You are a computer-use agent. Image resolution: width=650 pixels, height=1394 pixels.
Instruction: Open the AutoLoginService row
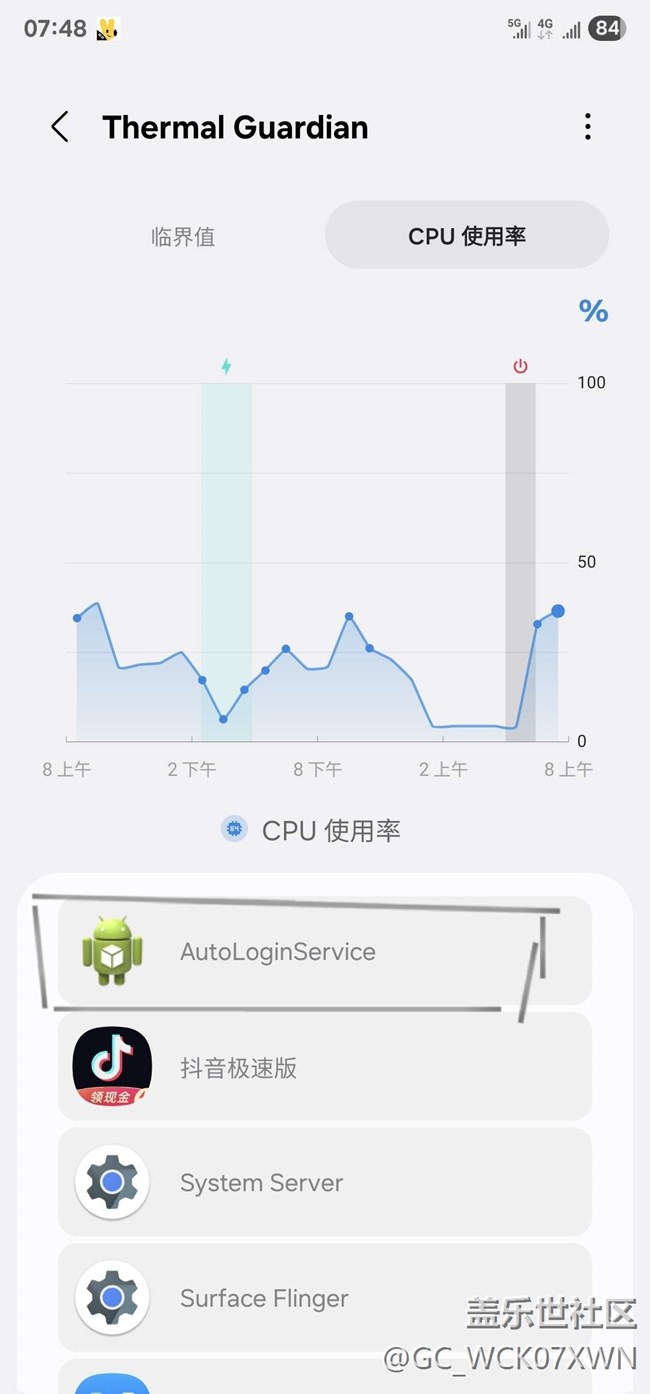[x=325, y=951]
